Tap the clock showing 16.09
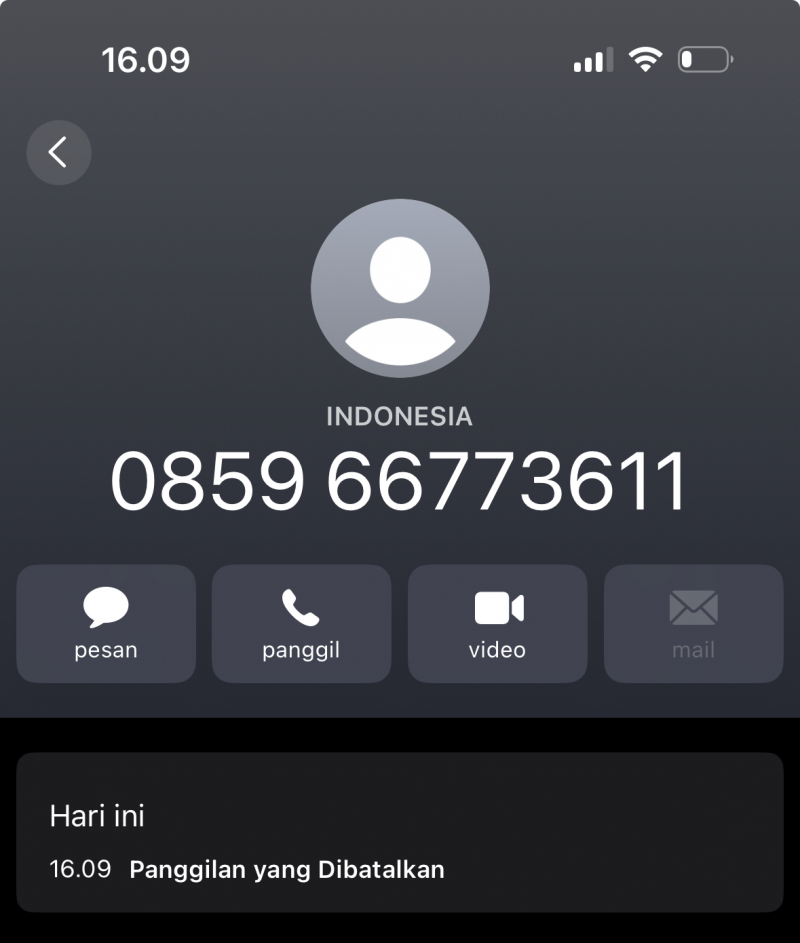This screenshot has width=800, height=943. [x=143, y=60]
